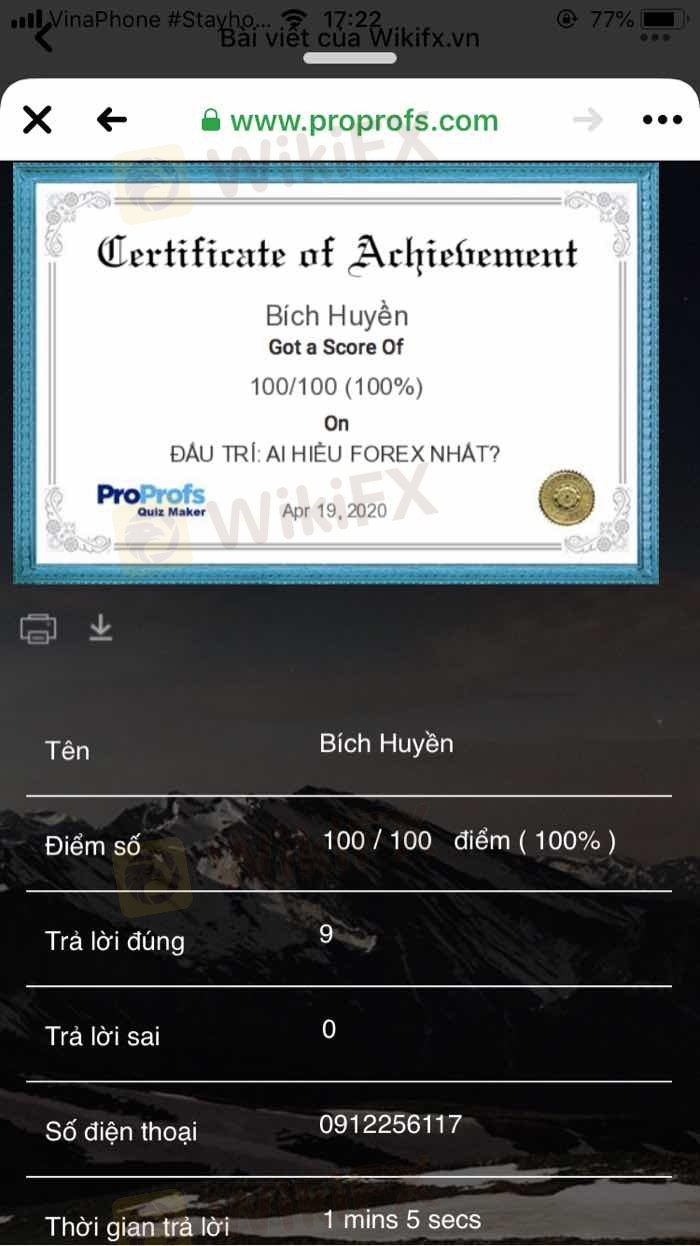Go forward in the browser

pos(588,121)
